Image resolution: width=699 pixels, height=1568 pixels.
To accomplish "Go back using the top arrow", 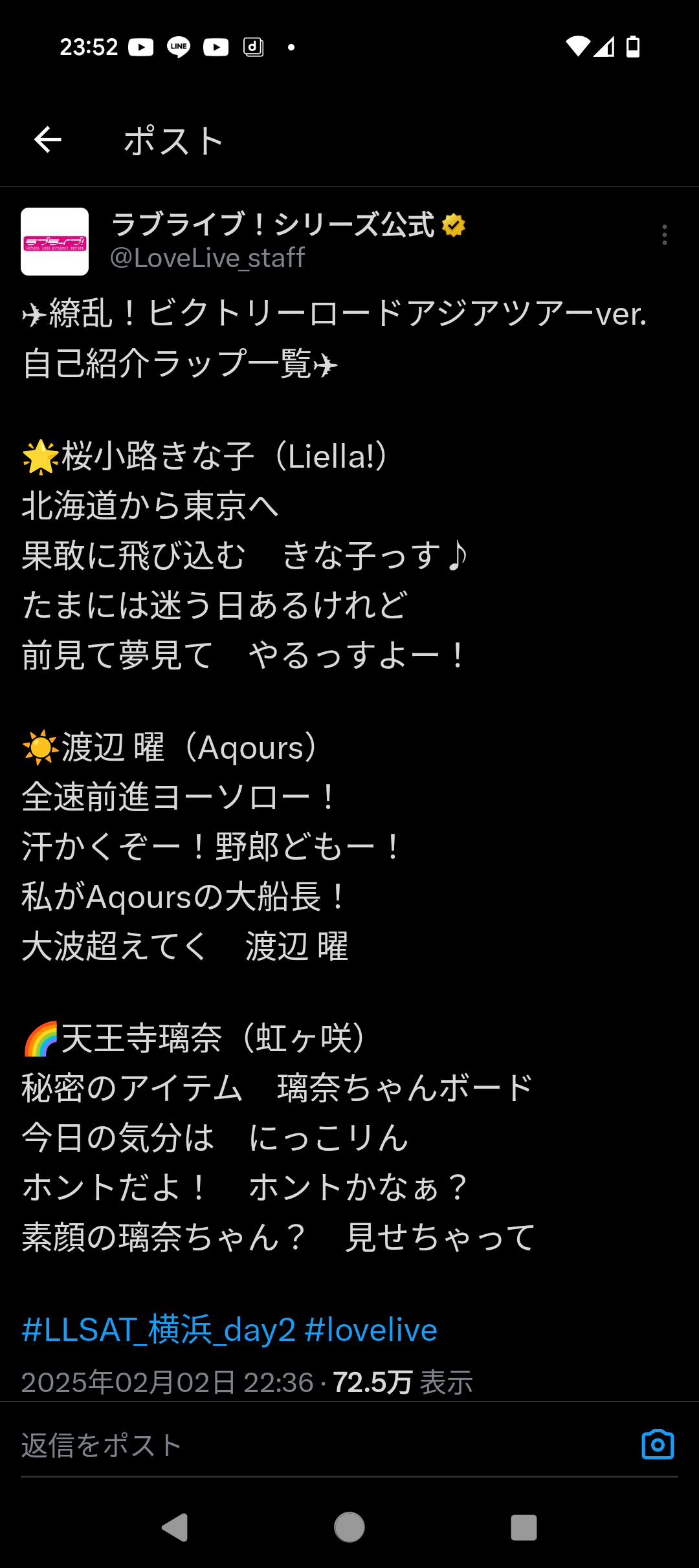I will pos(47,140).
